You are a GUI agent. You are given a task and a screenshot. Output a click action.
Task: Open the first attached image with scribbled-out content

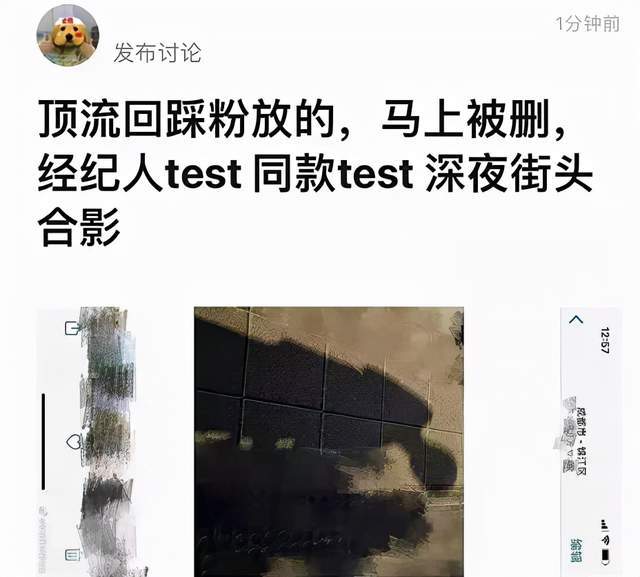point(92,442)
